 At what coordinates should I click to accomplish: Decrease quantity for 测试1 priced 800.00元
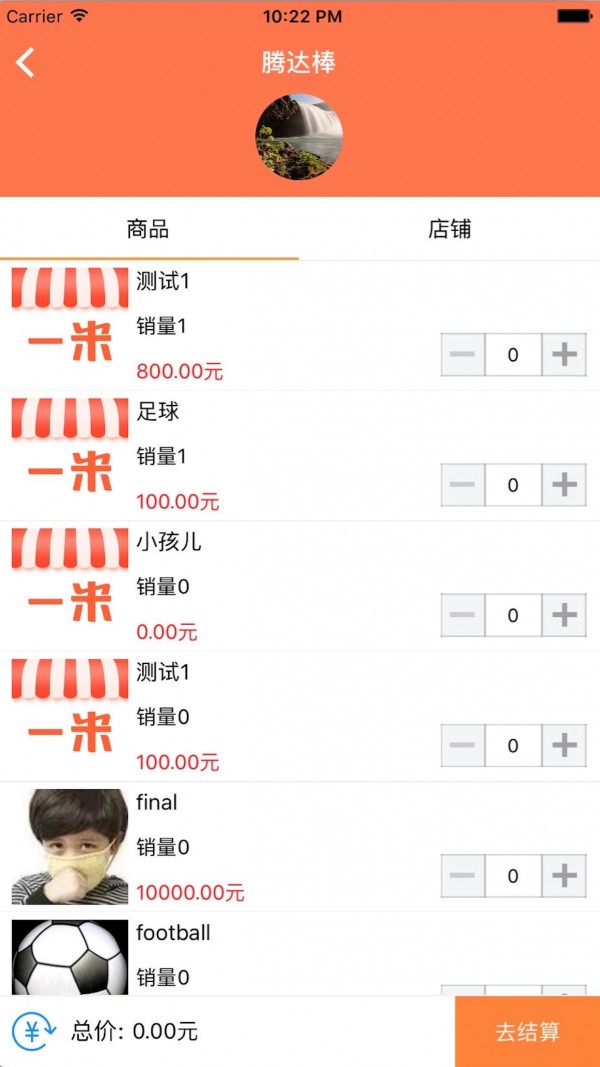(x=463, y=355)
